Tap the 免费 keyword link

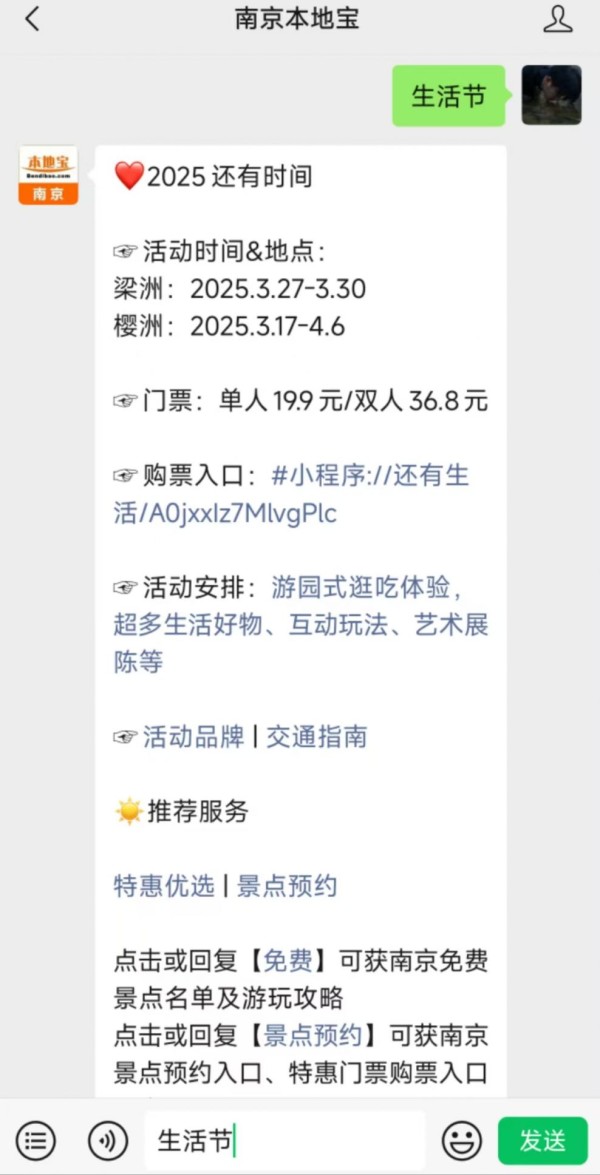click(287, 962)
